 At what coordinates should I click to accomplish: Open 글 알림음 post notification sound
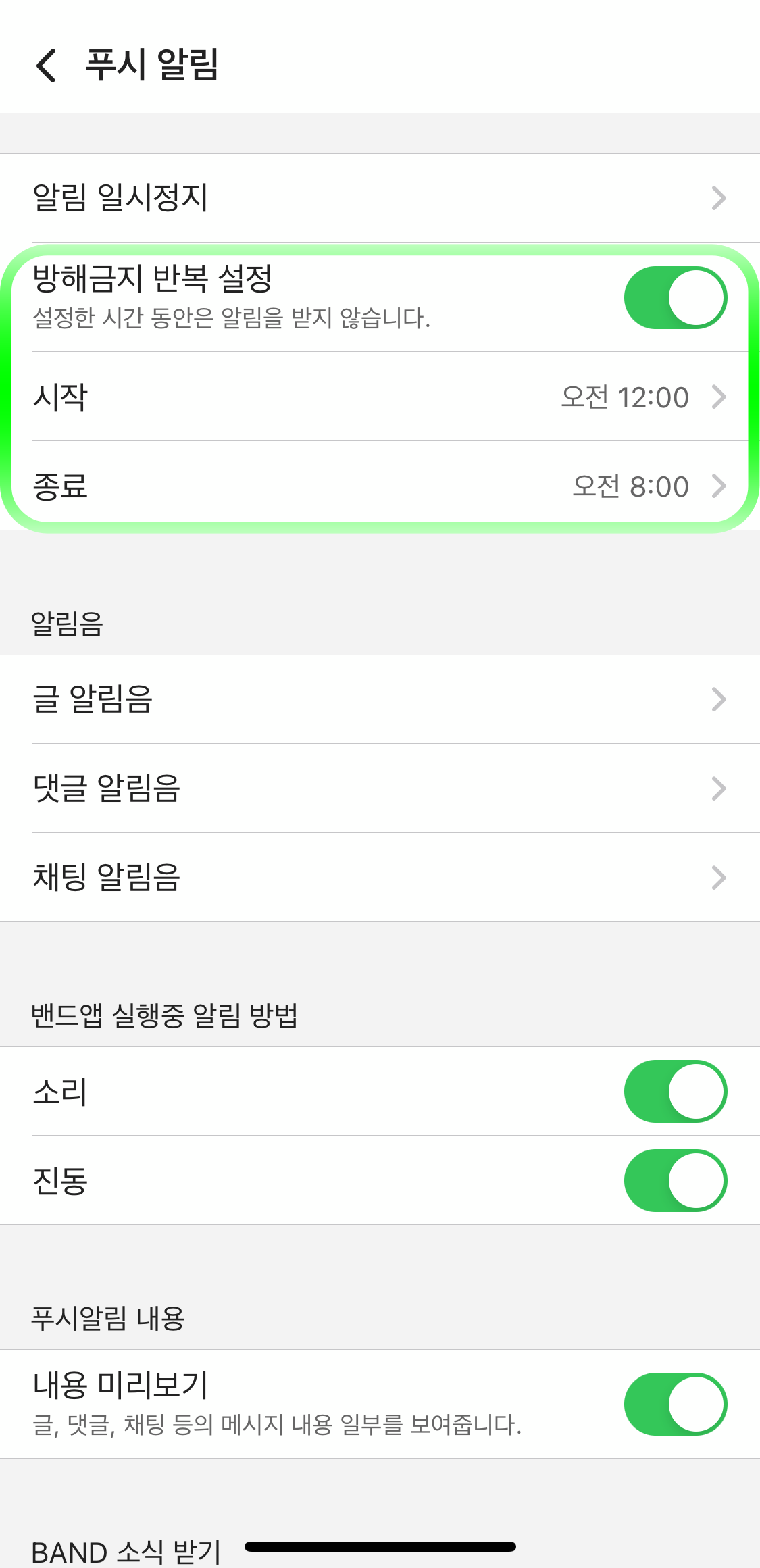click(378, 701)
